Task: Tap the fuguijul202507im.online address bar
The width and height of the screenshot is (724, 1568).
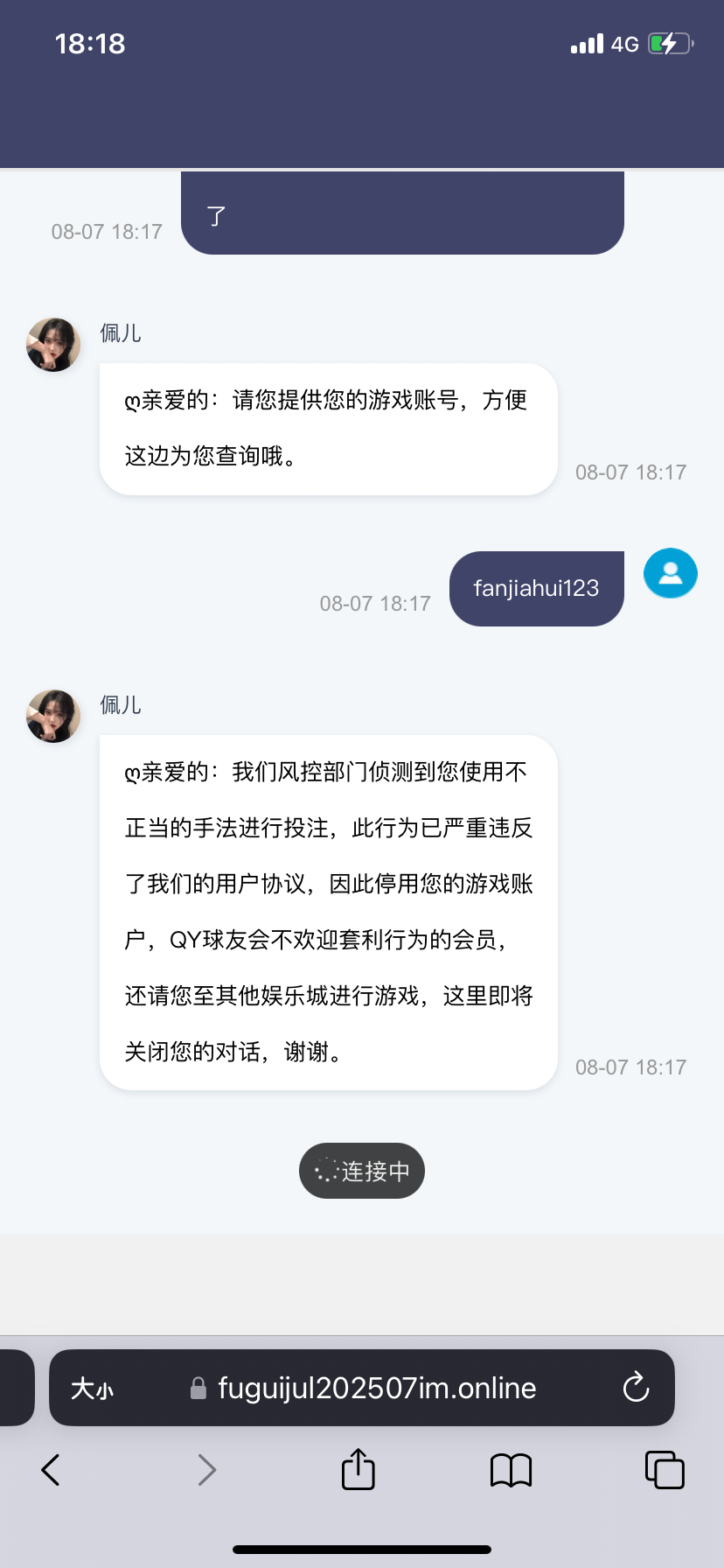Action: [x=376, y=1389]
